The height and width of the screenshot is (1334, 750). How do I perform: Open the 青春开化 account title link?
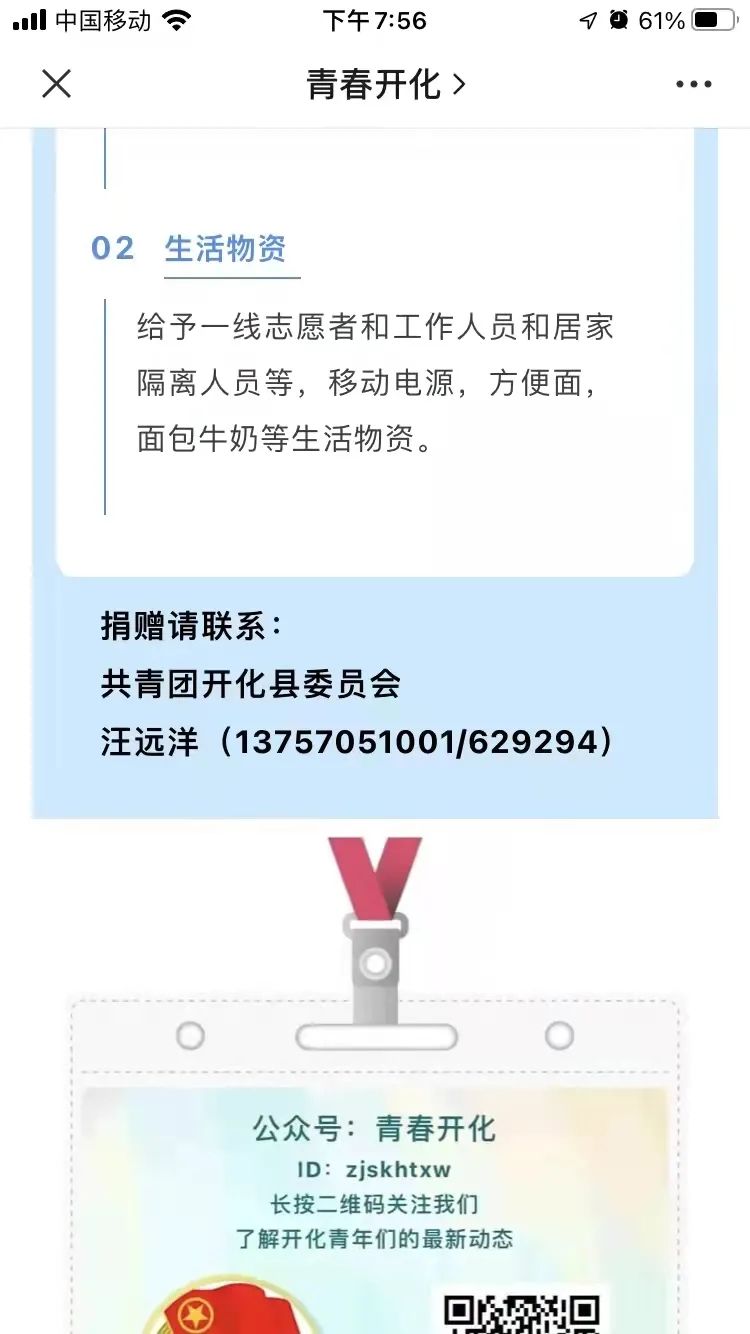[x=386, y=84]
